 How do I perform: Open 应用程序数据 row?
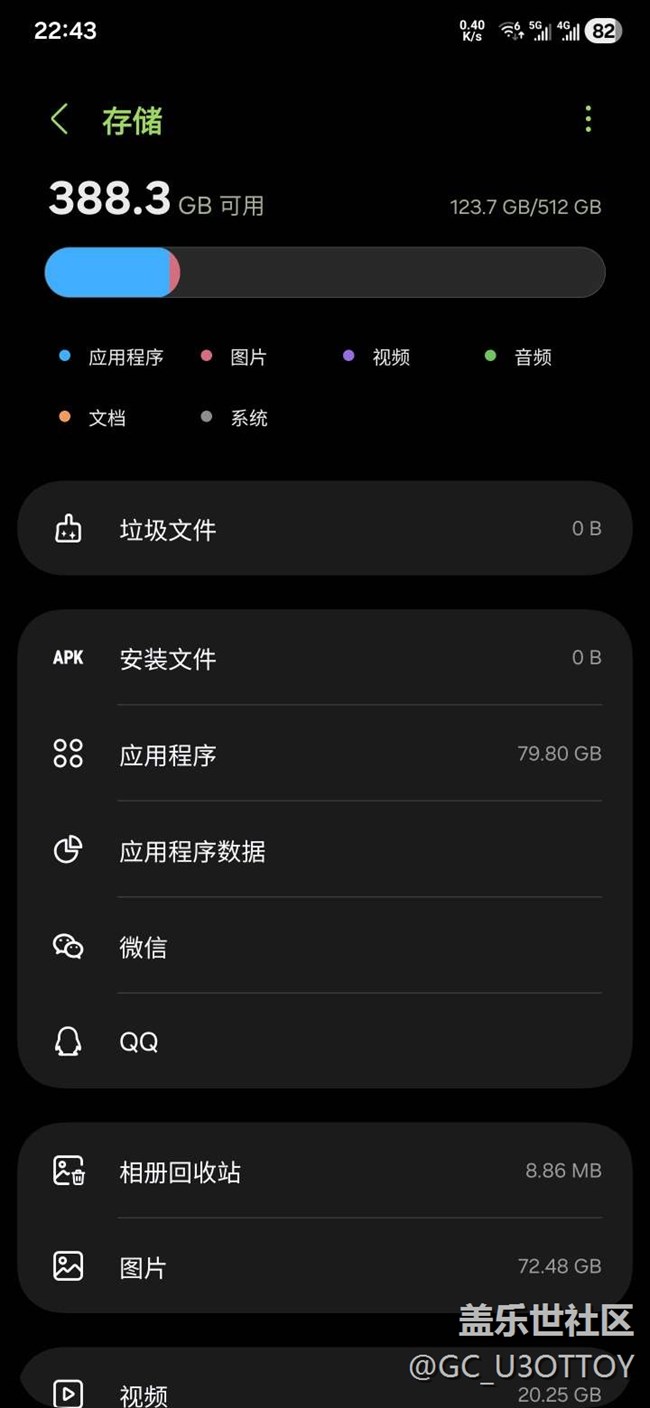[x=325, y=850]
